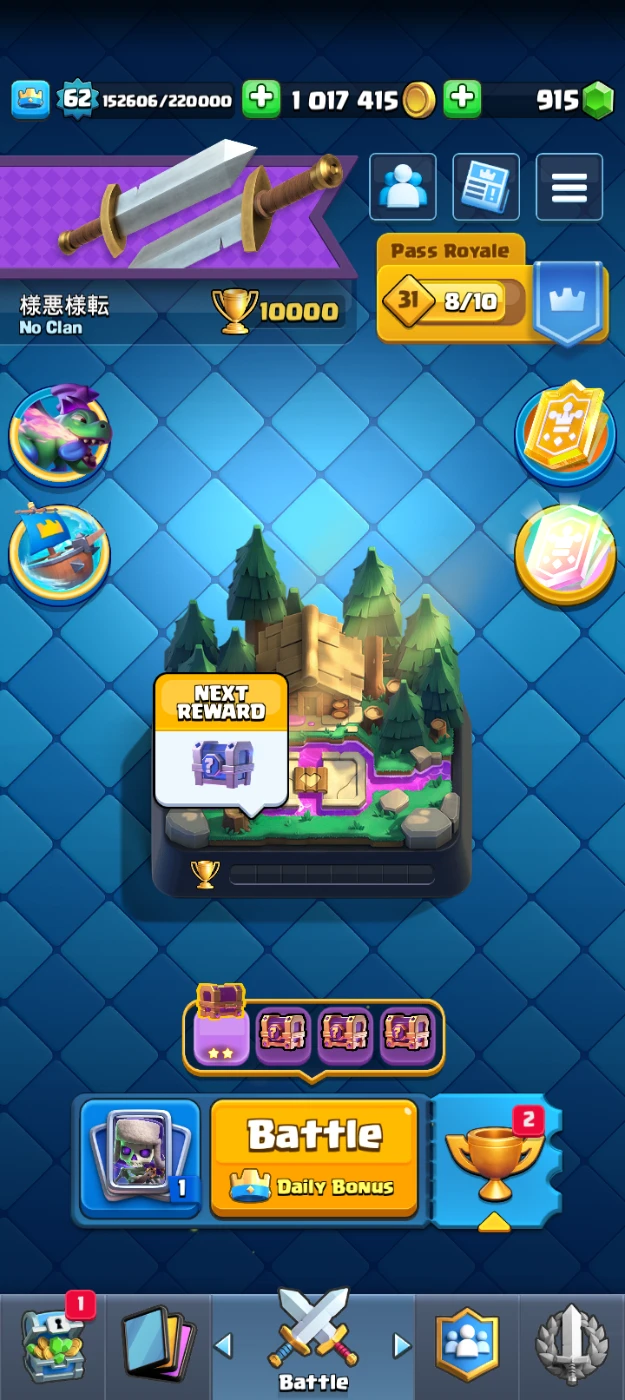The height and width of the screenshot is (1400, 625).
Task: Open the baby dragon event icon
Action: 60,435
